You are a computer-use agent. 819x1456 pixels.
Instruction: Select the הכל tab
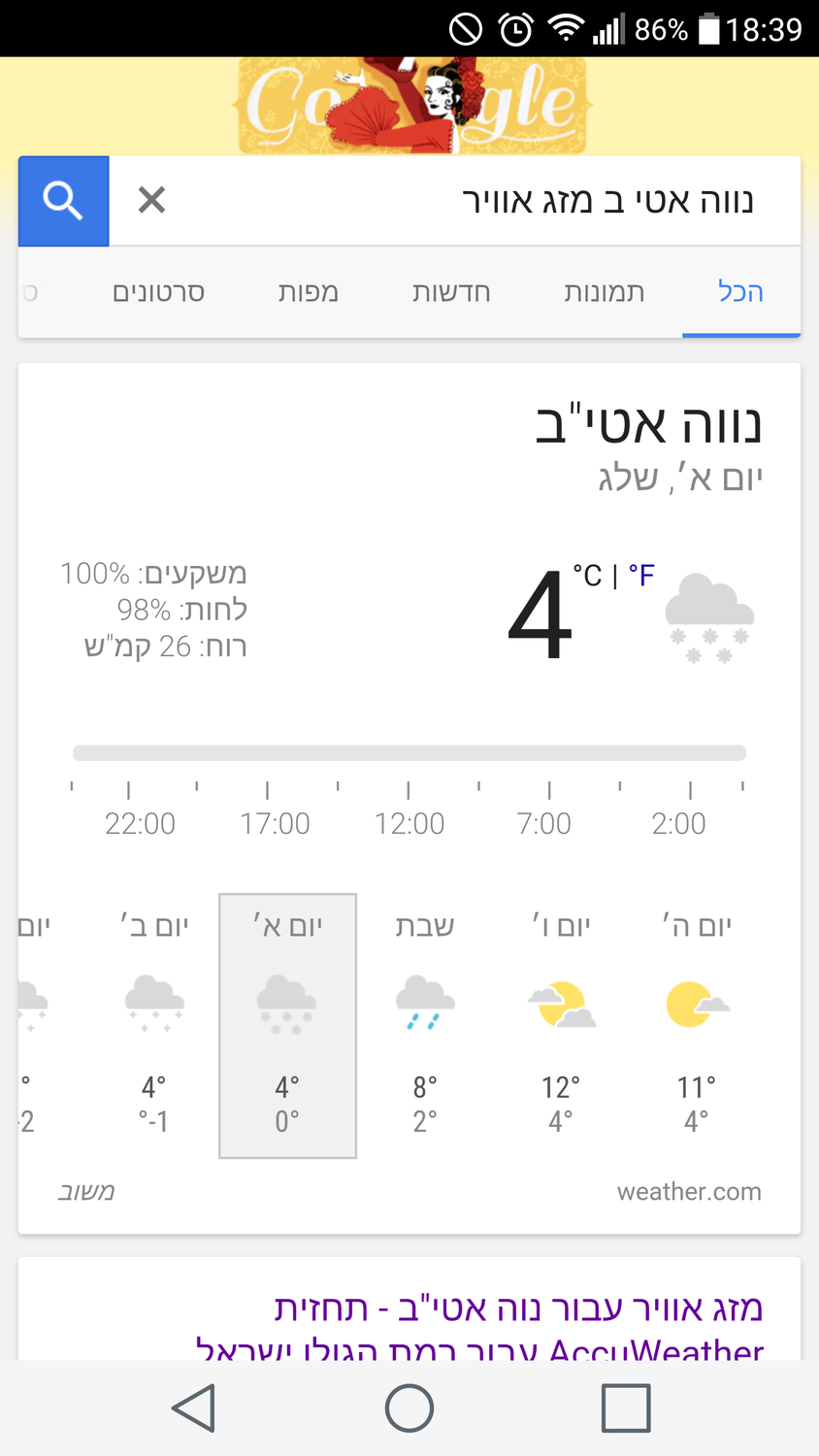click(740, 292)
